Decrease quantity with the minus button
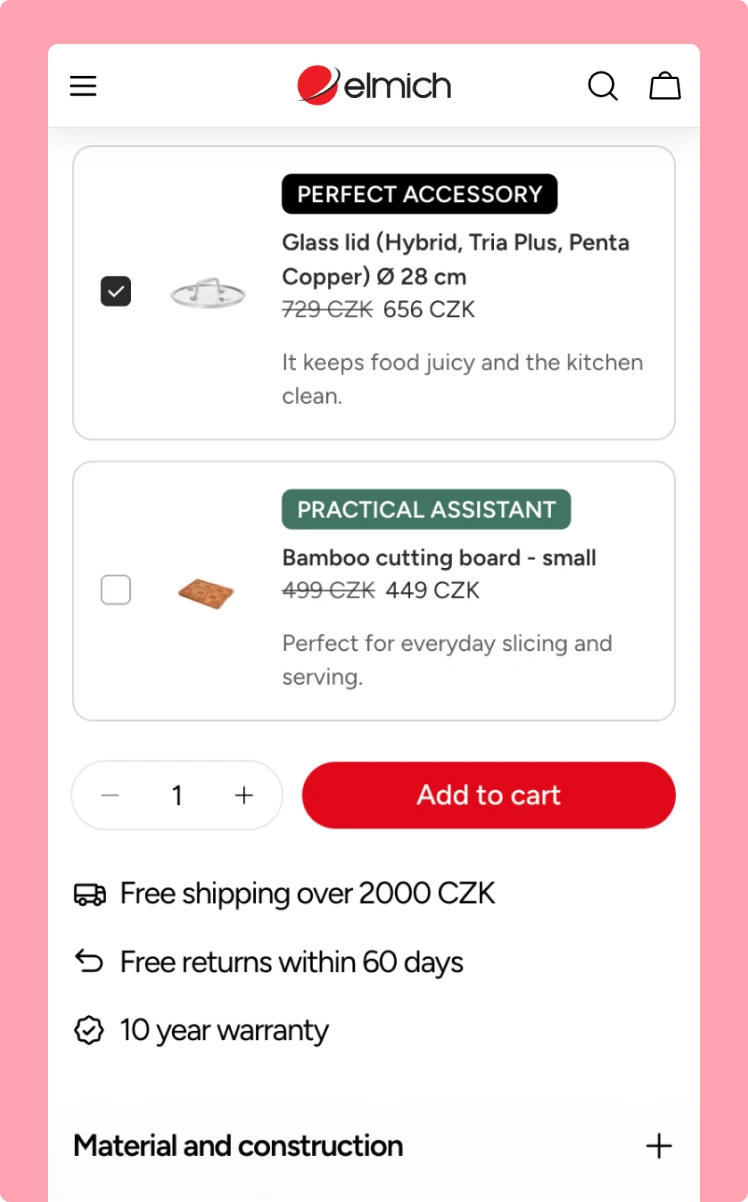 (x=110, y=796)
